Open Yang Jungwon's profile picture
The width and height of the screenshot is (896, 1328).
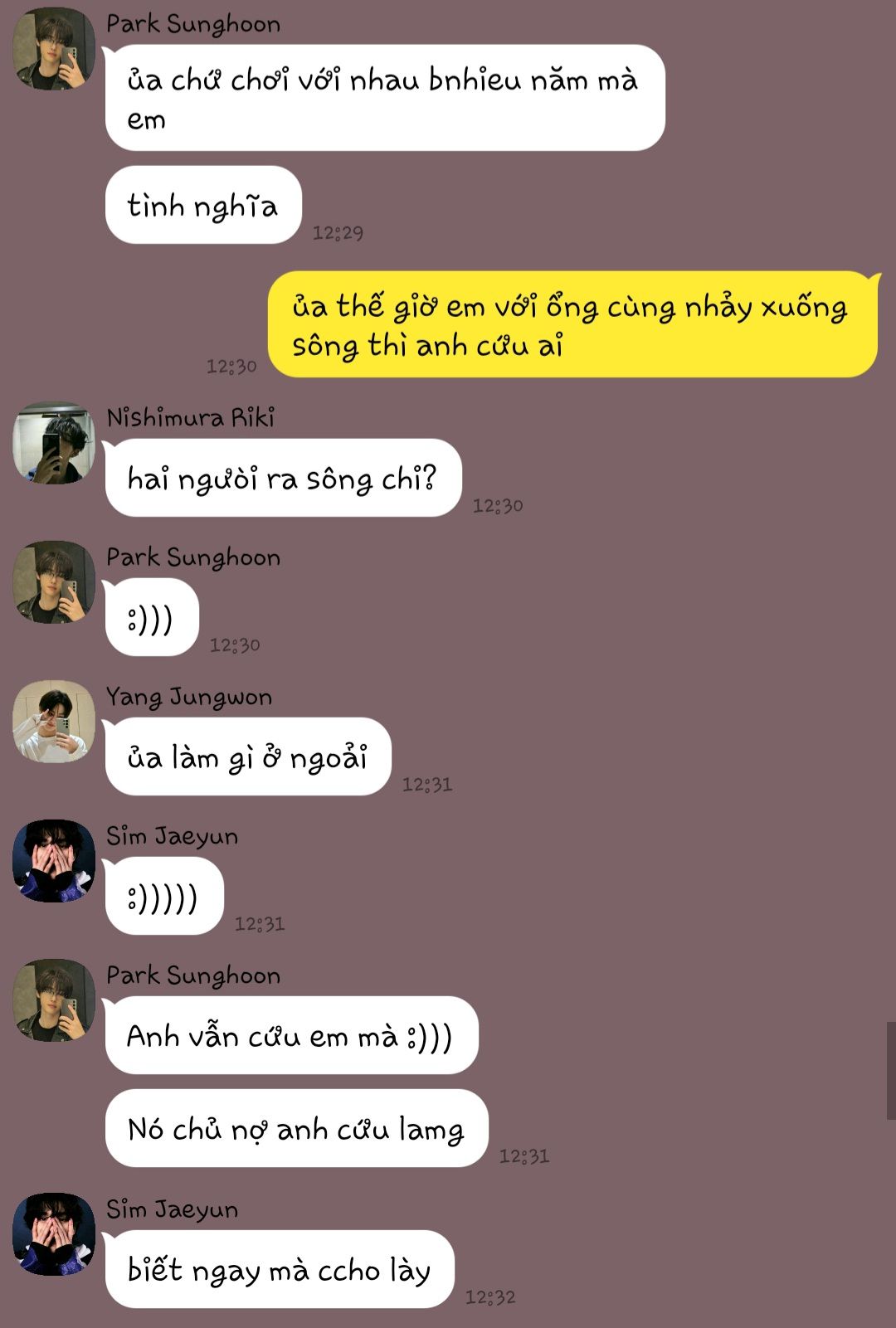click(54, 722)
